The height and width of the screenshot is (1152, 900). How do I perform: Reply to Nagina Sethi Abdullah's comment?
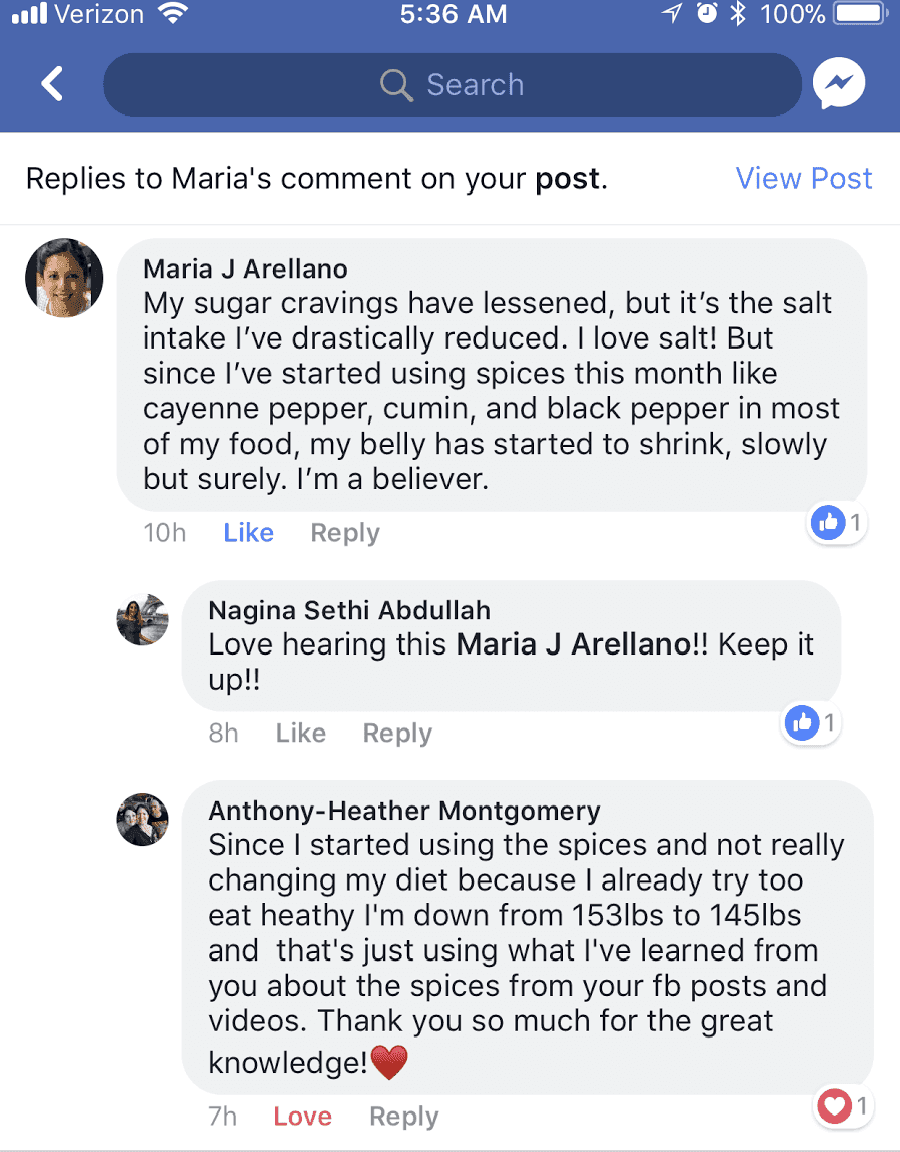coord(396,733)
